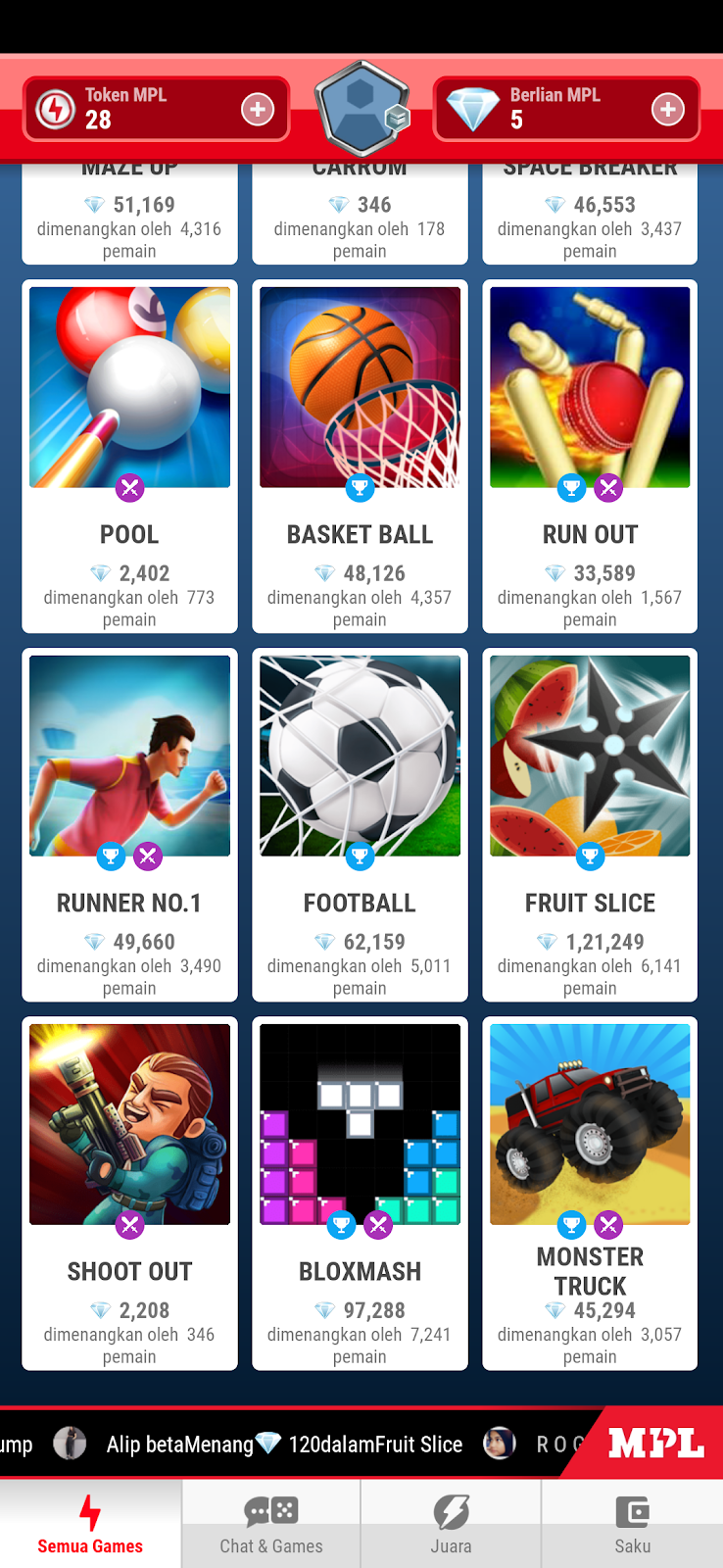Image resolution: width=723 pixels, height=1568 pixels.
Task: Select the Runner No.1 game
Action: pos(129,824)
